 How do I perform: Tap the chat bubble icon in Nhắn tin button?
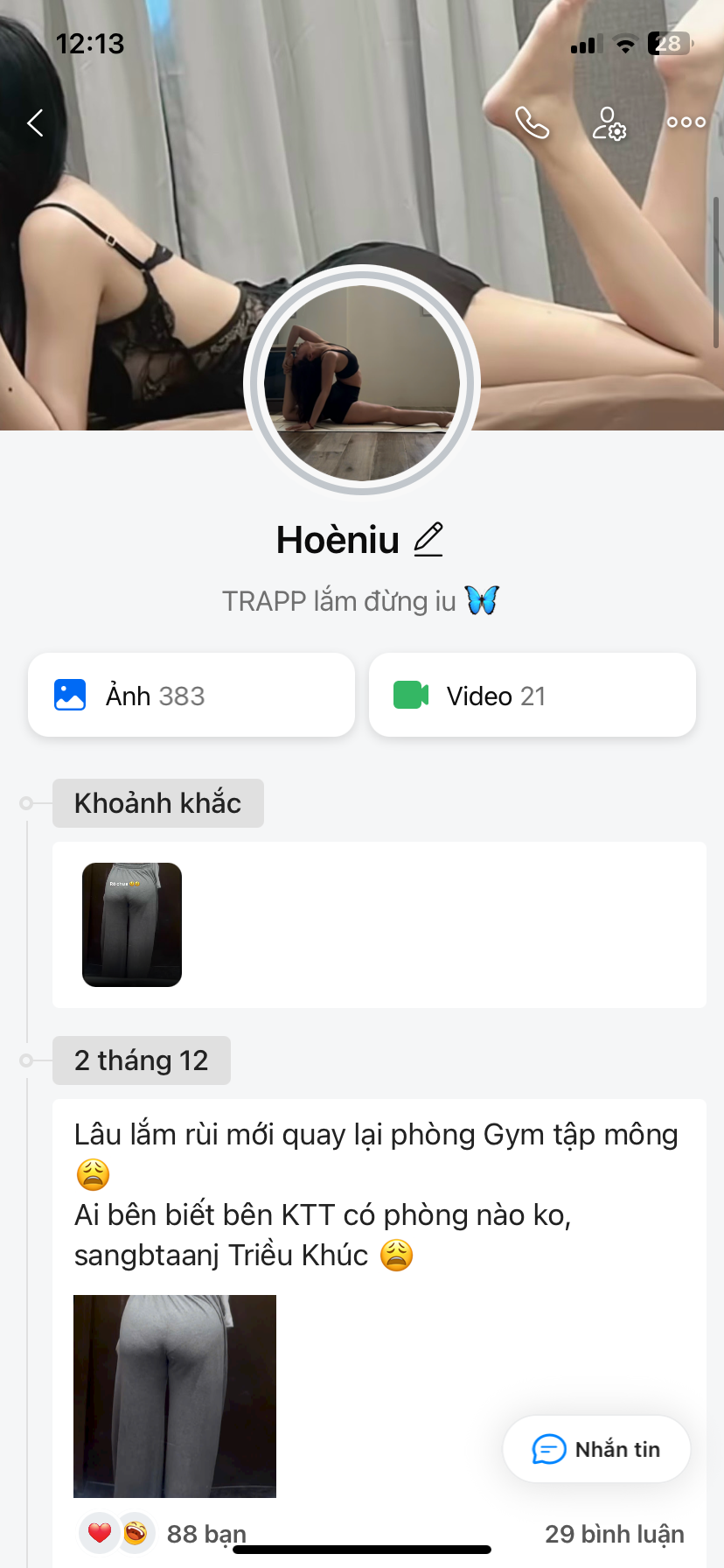[x=547, y=1448]
